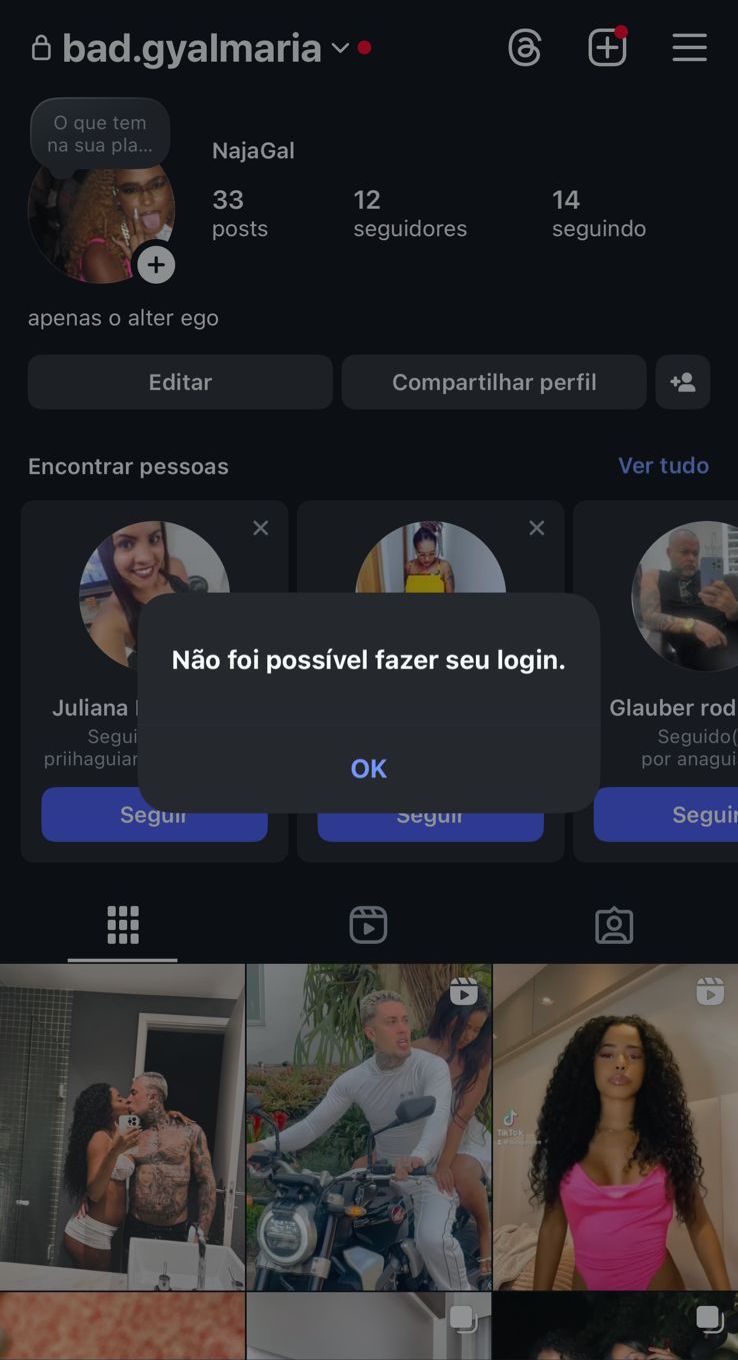Open the bathroom mirror selfie post
The image size is (738, 1360).
pyautogui.click(x=122, y=1125)
